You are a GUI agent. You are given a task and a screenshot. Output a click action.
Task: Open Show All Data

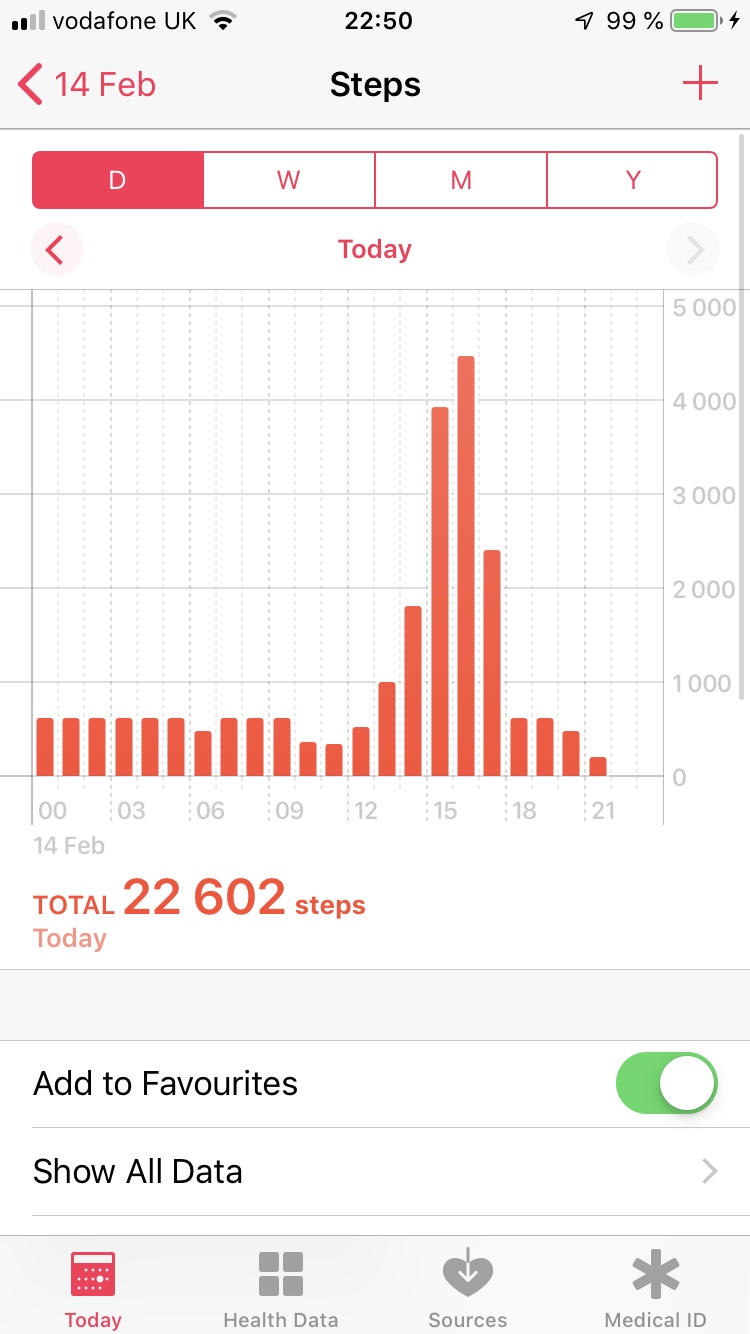[375, 1171]
